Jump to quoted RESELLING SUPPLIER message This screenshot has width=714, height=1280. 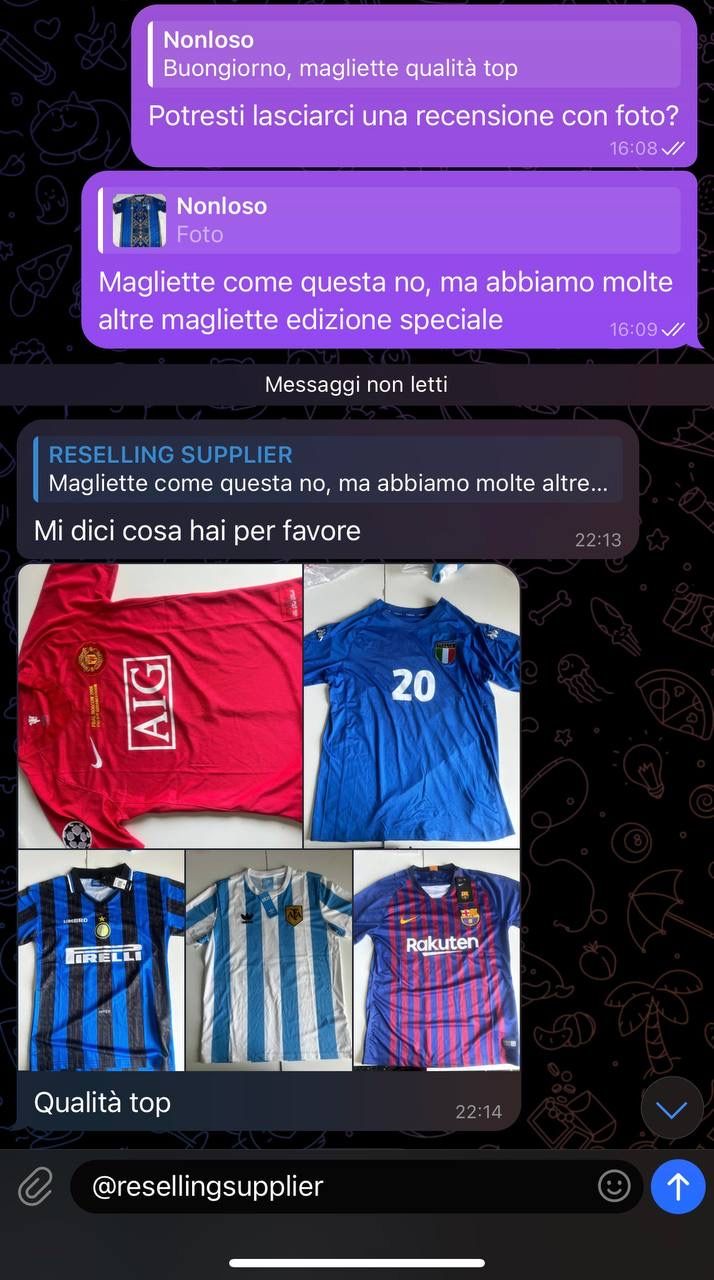coord(328,469)
